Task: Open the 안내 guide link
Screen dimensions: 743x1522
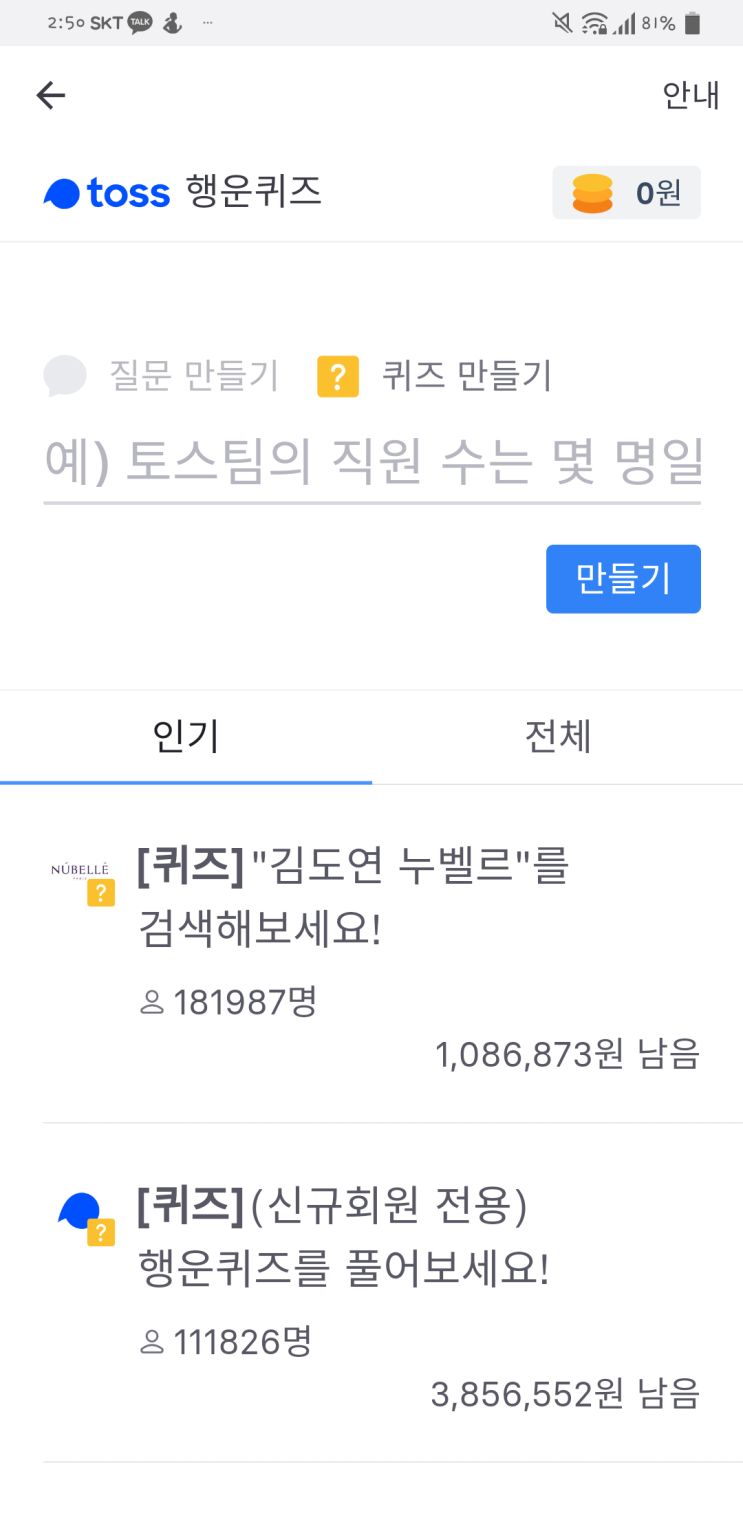Action: pyautogui.click(x=691, y=95)
